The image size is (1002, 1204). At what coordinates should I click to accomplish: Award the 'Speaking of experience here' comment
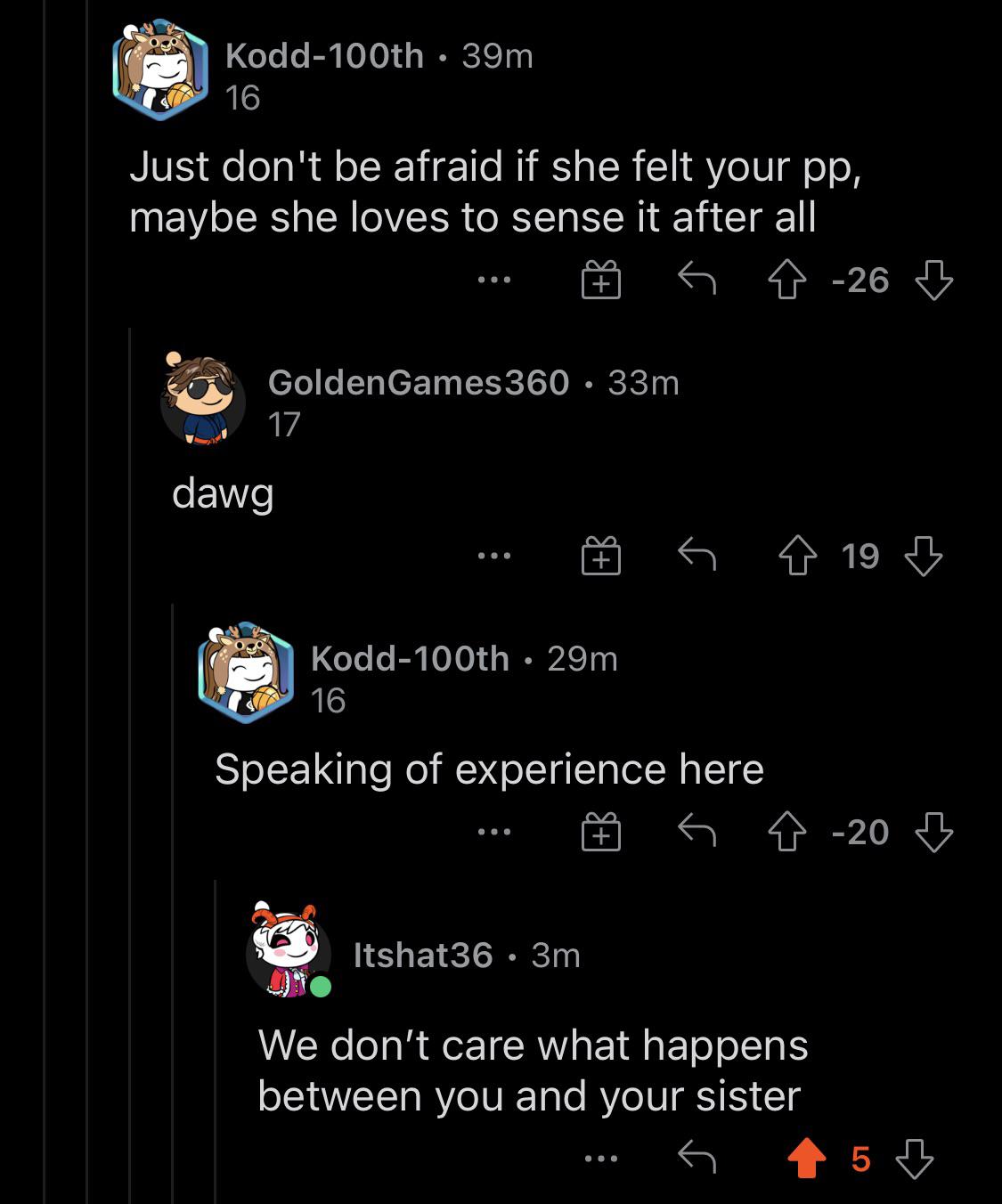pos(601,834)
